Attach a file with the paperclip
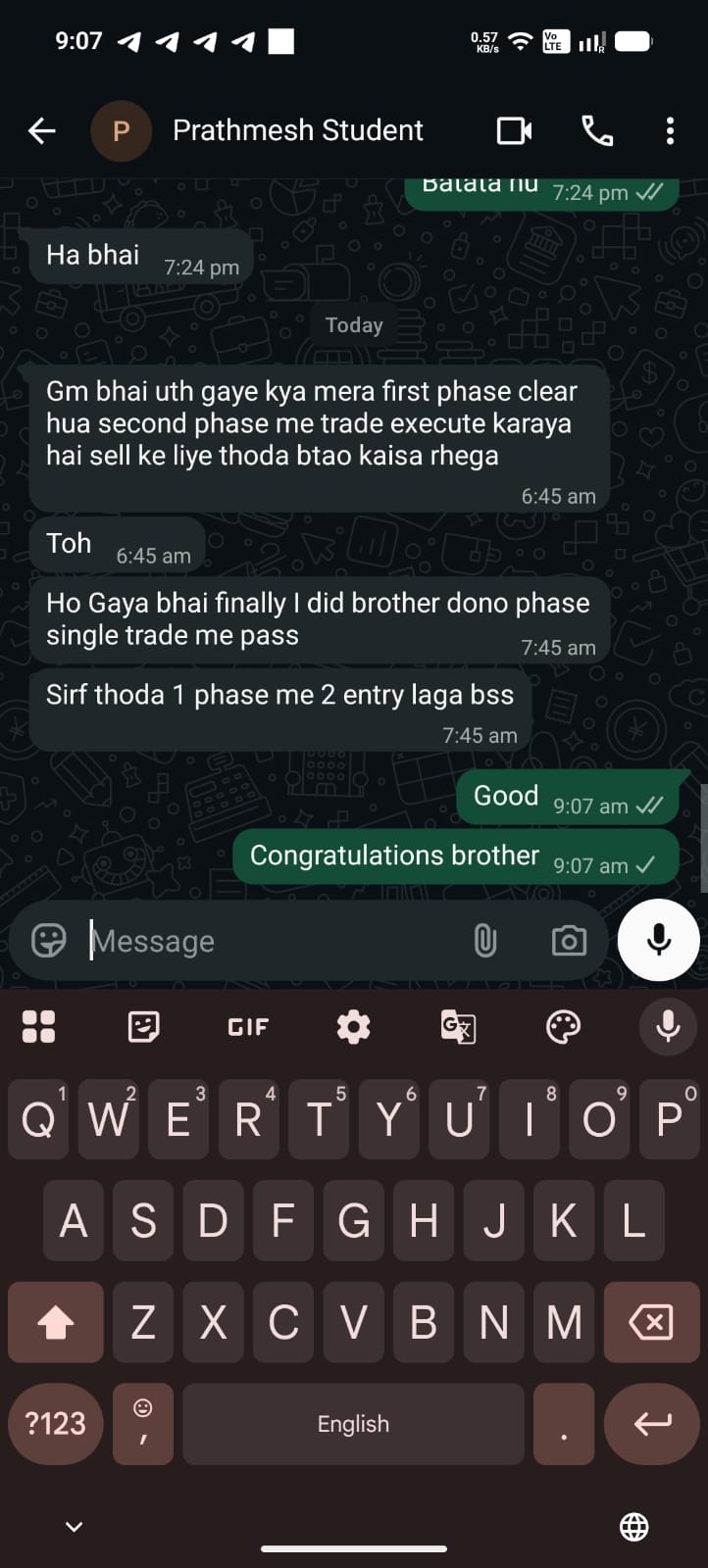The width and height of the screenshot is (708, 1568). click(x=485, y=941)
